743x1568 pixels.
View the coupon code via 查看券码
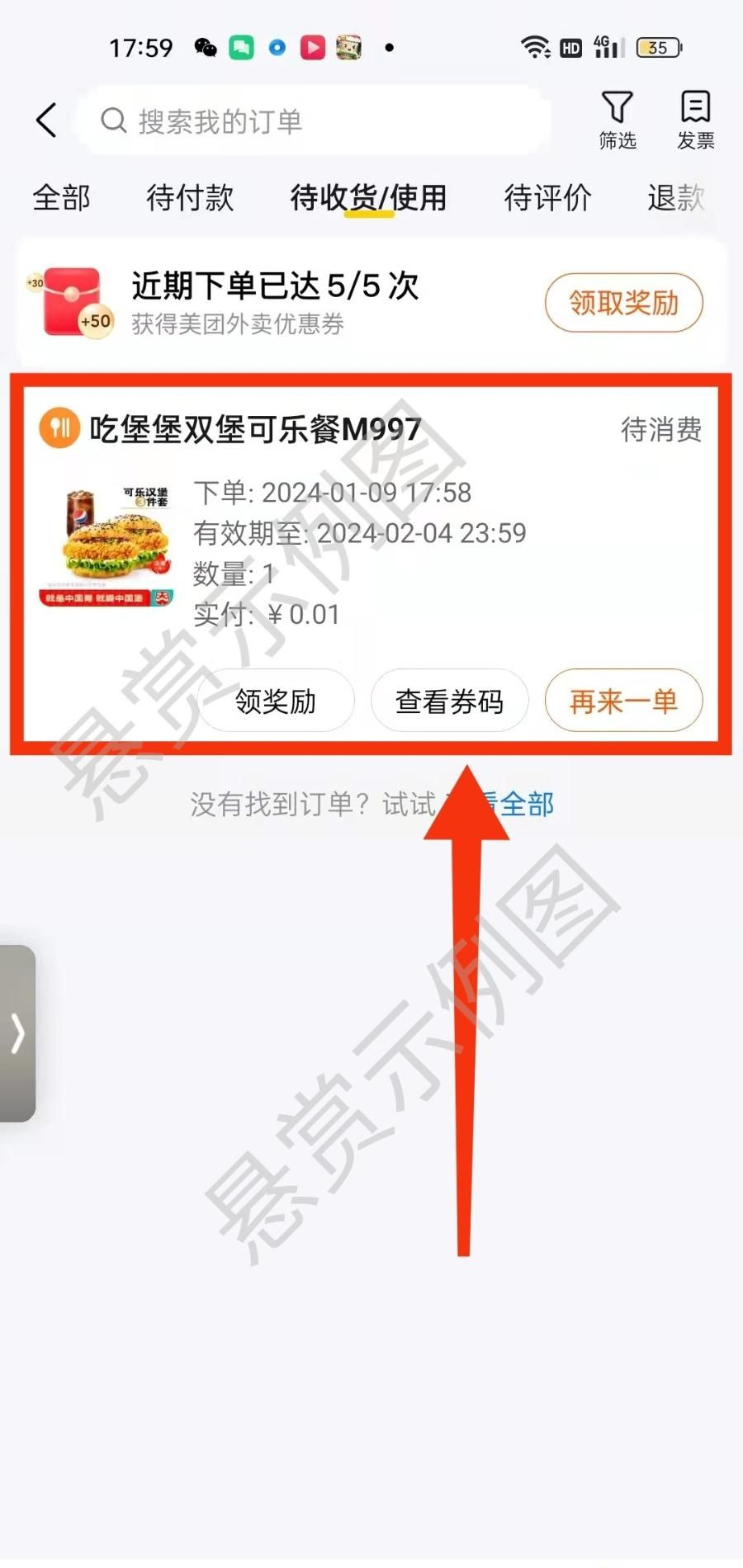(x=449, y=701)
